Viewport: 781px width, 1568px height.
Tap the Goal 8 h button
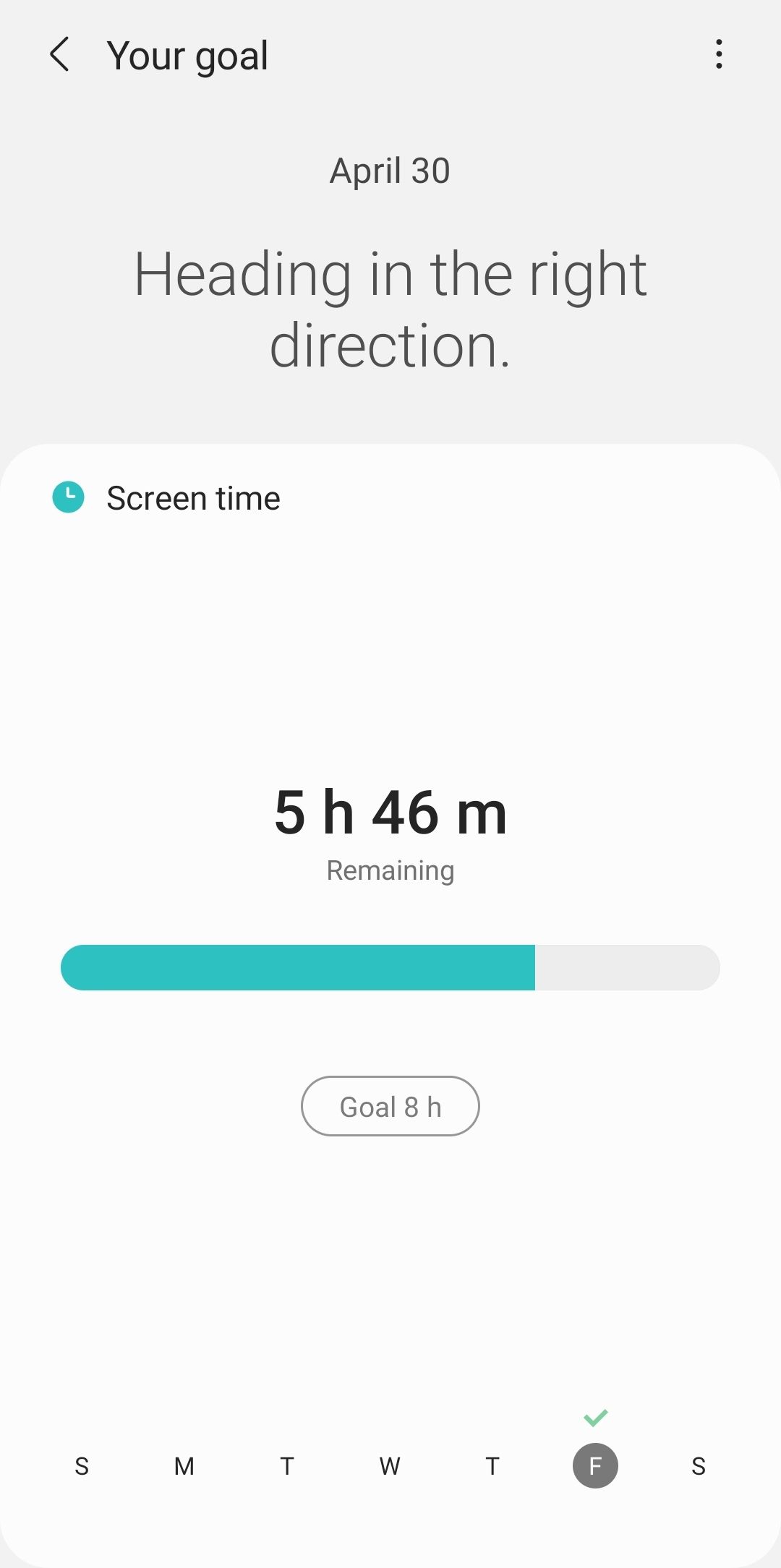[390, 1106]
